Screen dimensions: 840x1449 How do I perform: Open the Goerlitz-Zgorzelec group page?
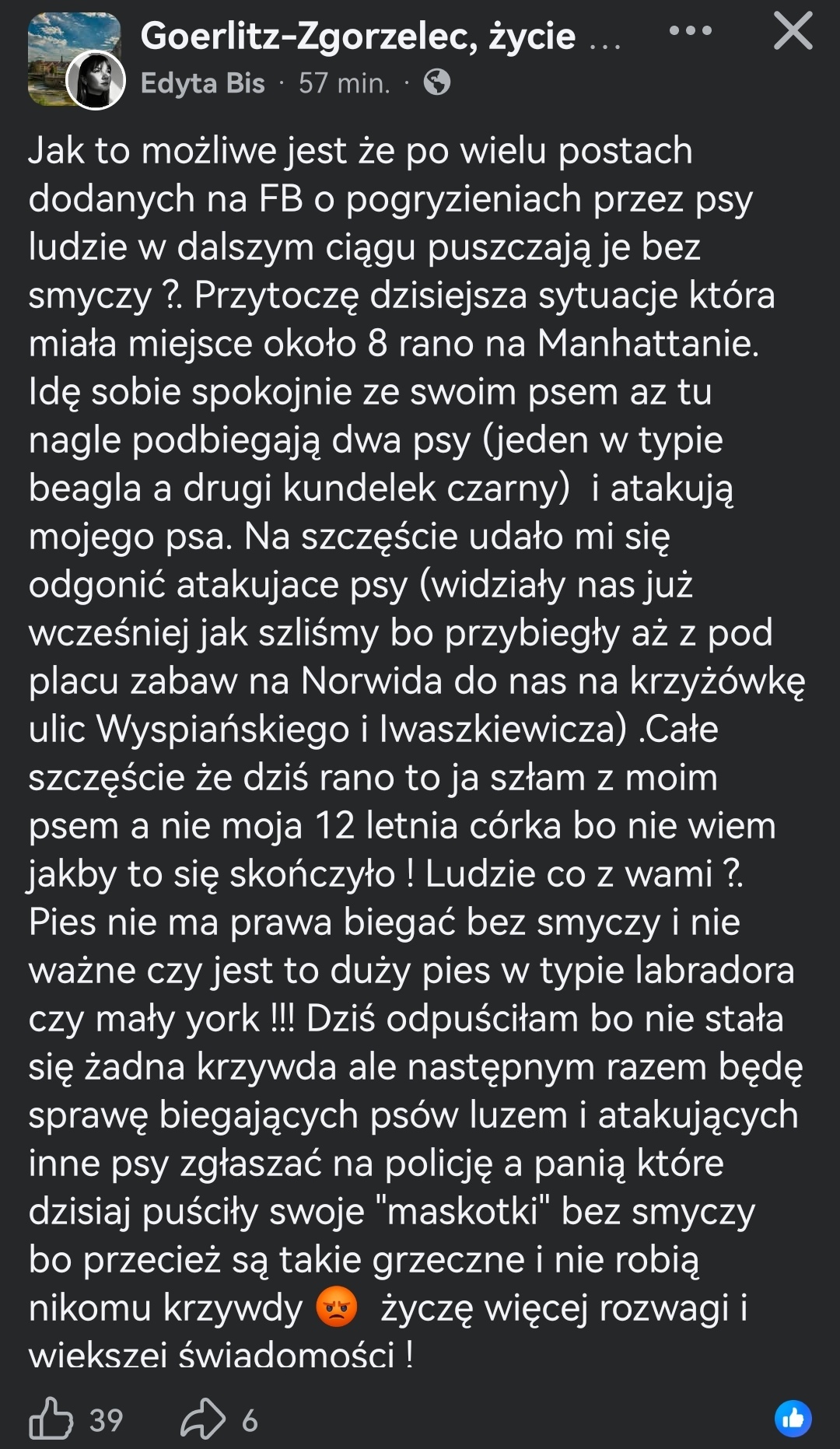pyautogui.click(x=359, y=36)
